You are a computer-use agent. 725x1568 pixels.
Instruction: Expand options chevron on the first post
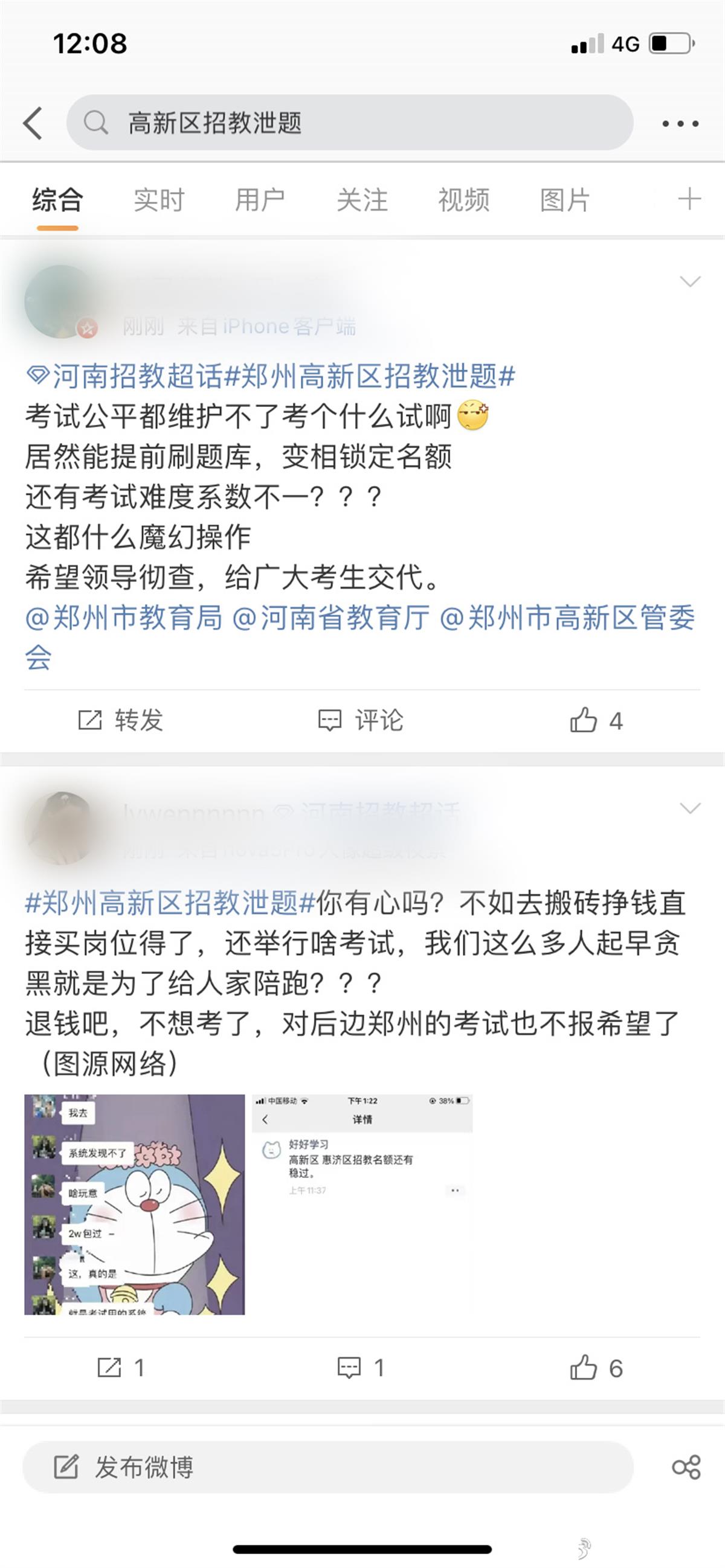690,281
